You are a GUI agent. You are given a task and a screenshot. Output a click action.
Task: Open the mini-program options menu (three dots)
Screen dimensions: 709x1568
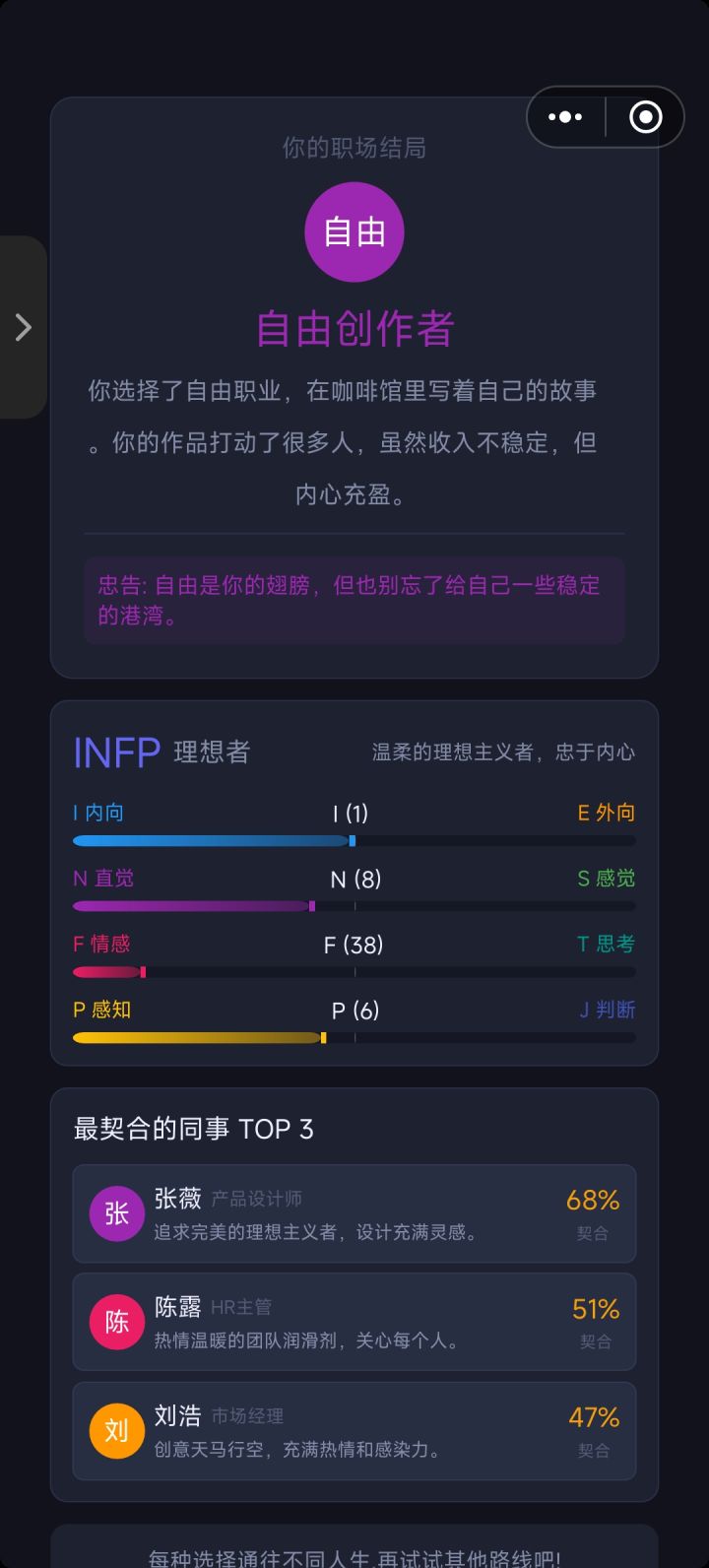click(565, 116)
